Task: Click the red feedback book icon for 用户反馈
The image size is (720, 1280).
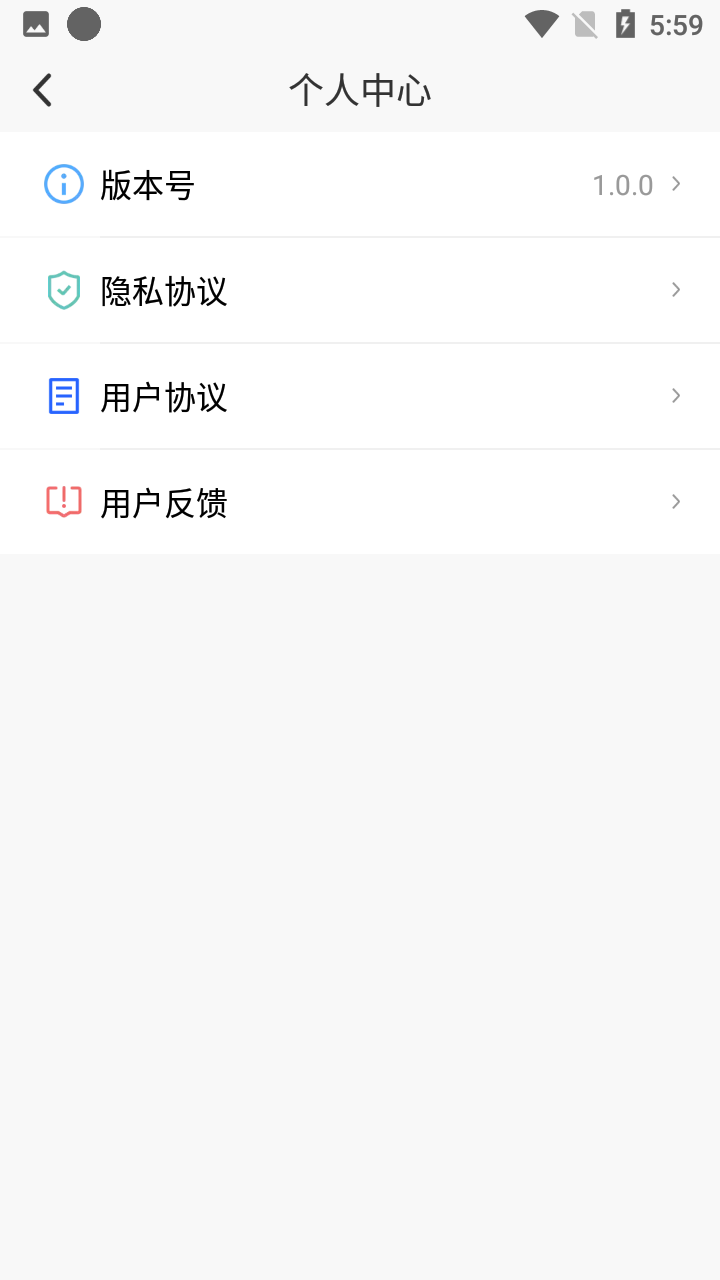Action: coord(63,501)
